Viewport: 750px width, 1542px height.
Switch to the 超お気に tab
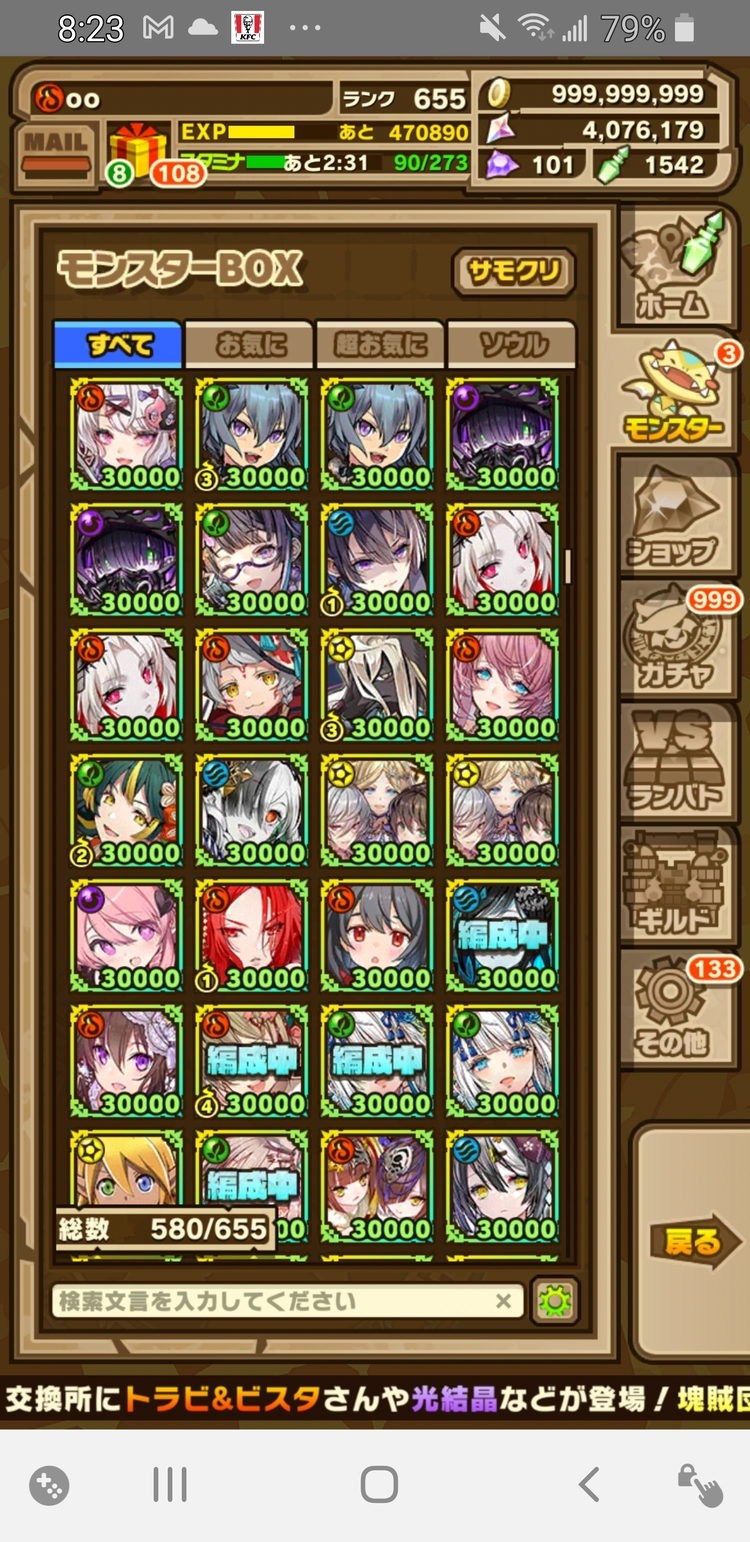click(380, 345)
